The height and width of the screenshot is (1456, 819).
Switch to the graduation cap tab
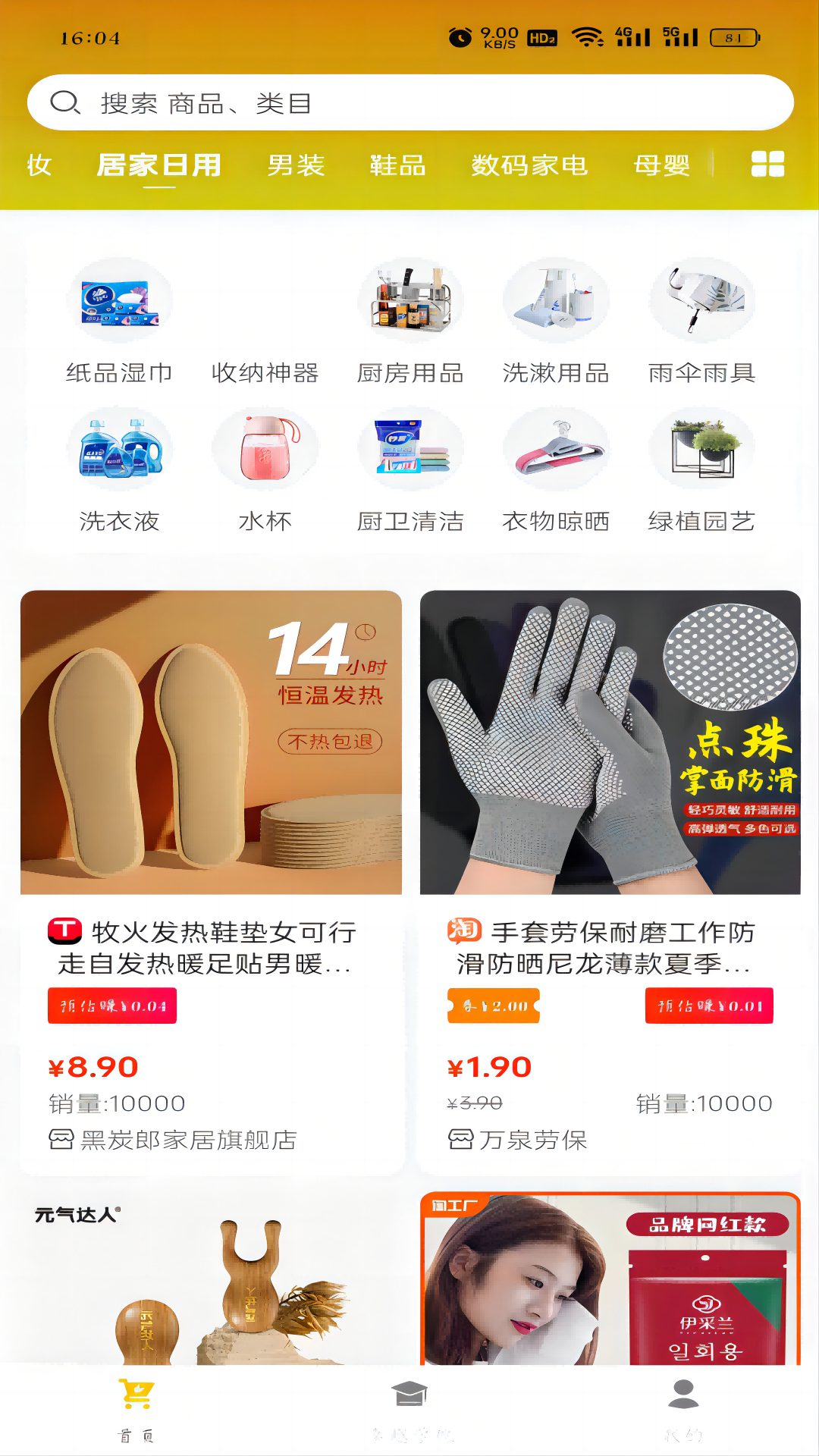click(x=409, y=1409)
